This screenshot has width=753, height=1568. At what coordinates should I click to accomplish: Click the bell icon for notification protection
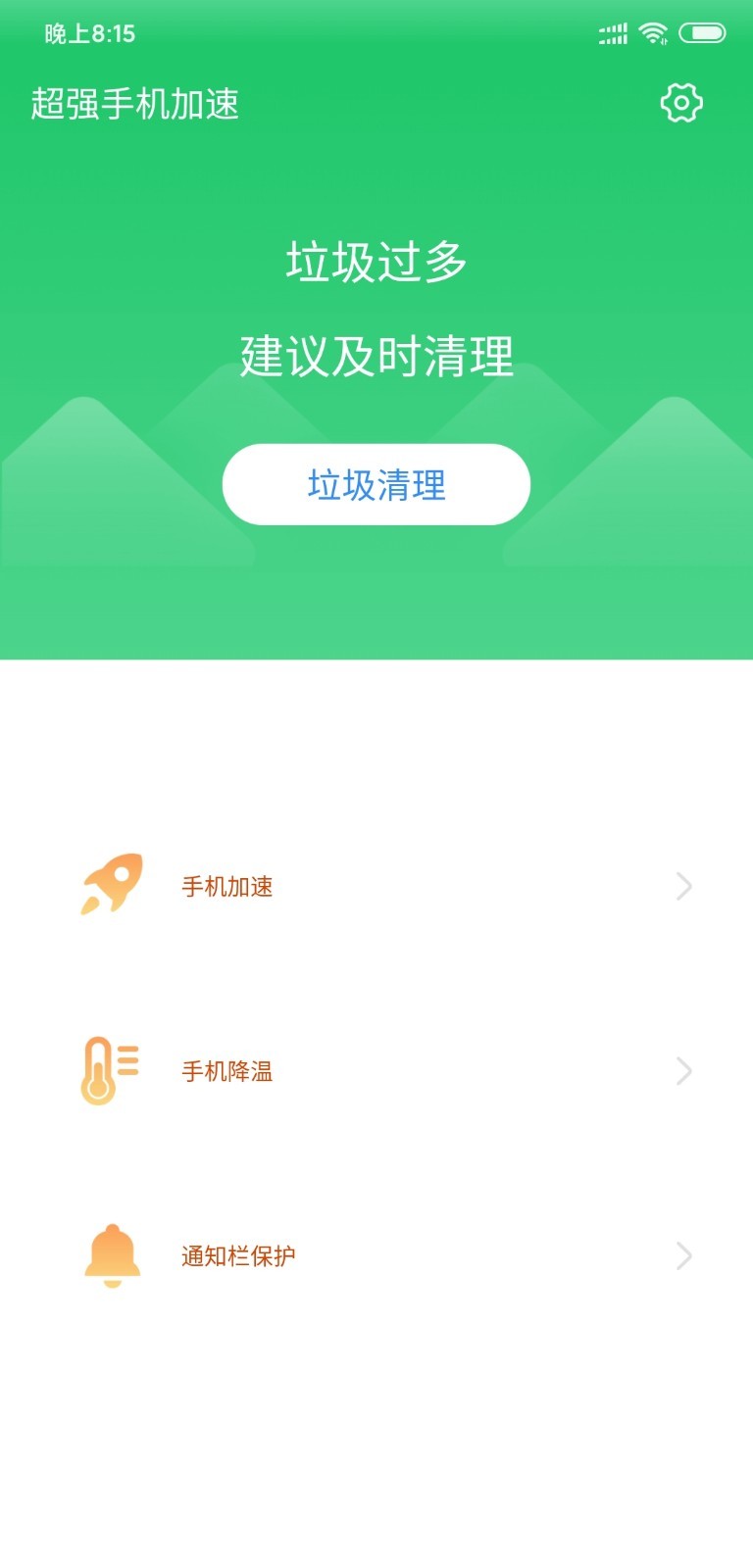pos(111,1255)
